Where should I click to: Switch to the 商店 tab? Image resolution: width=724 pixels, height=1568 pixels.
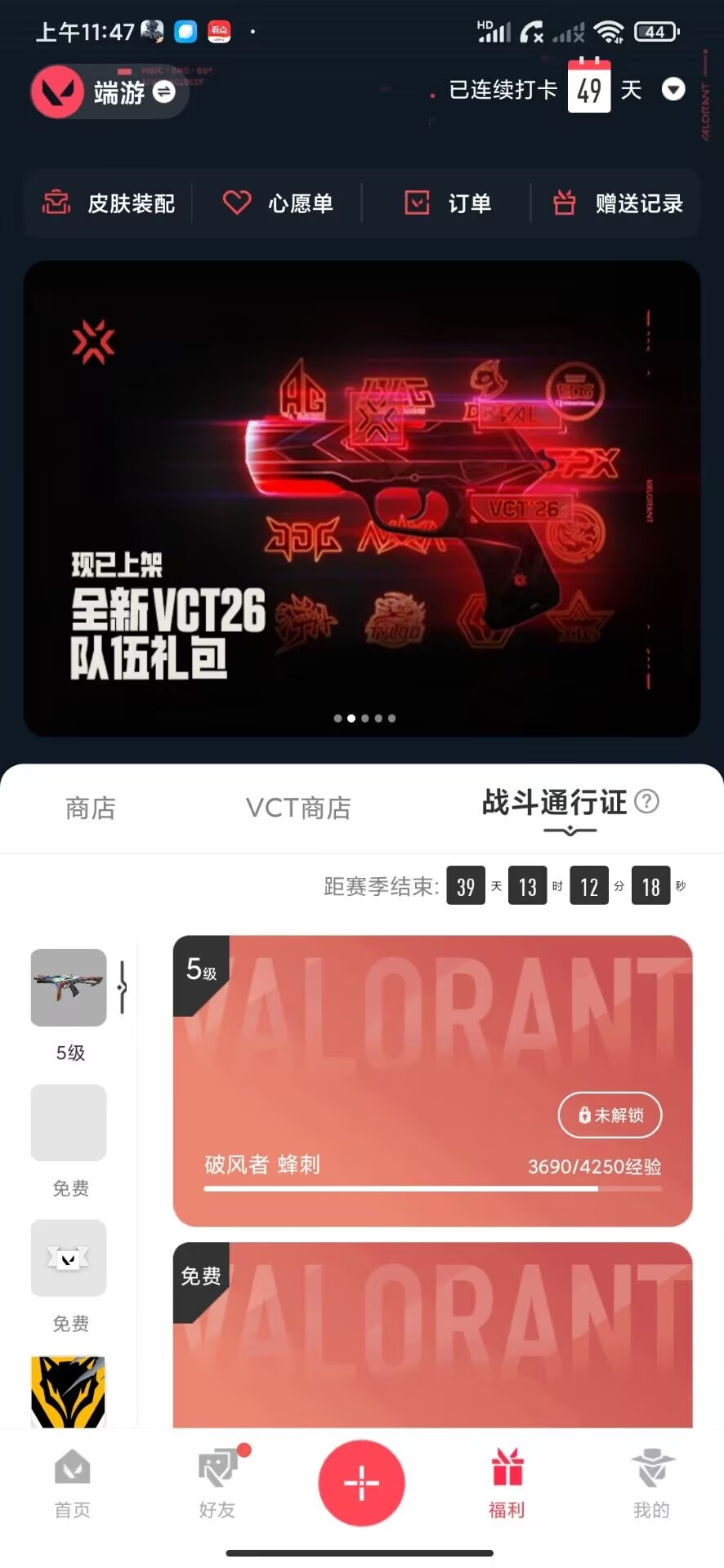90,808
